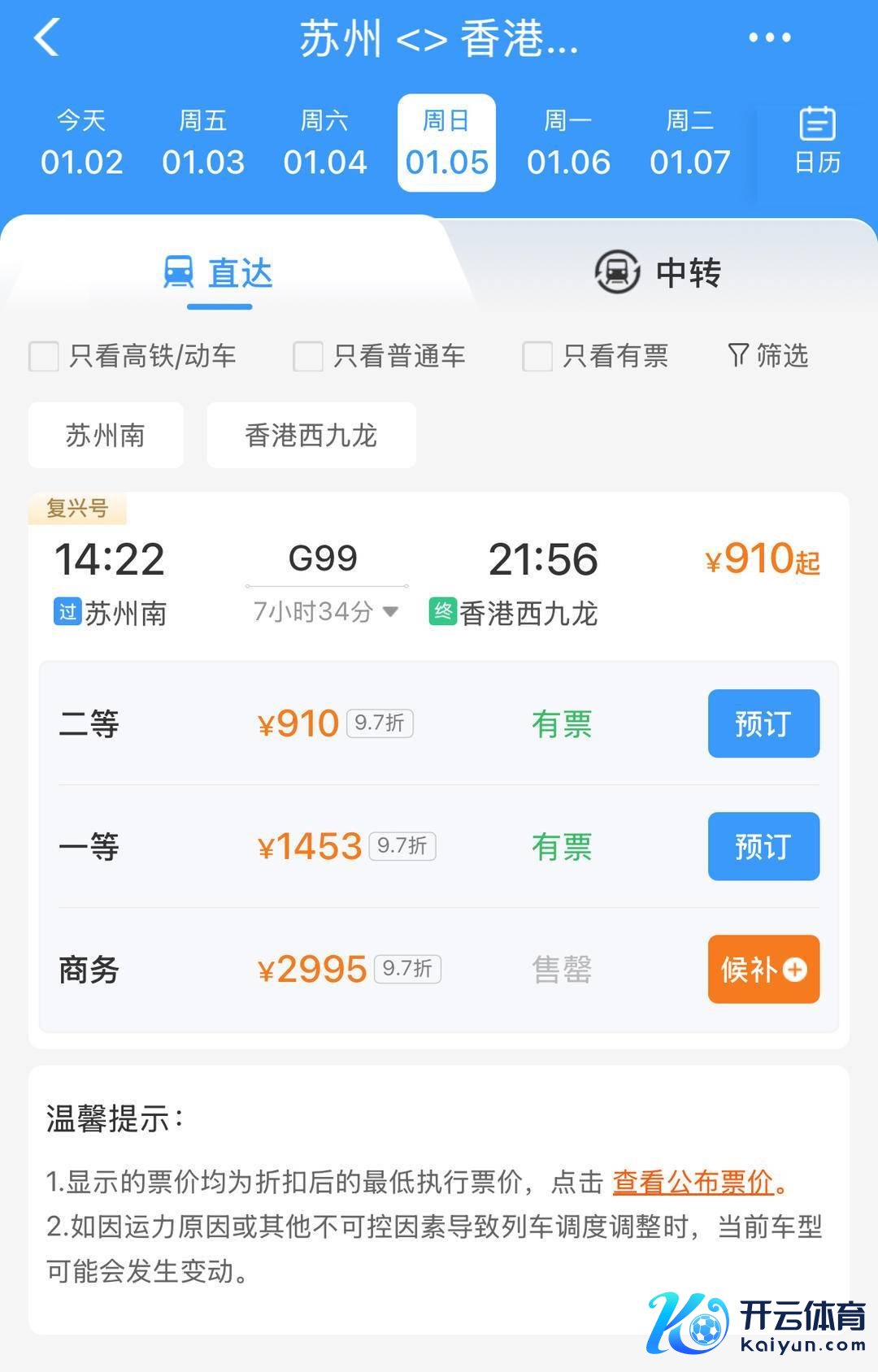Join 候补 waitlist for 商务 seat
This screenshot has width=878, height=1372.
click(x=763, y=969)
